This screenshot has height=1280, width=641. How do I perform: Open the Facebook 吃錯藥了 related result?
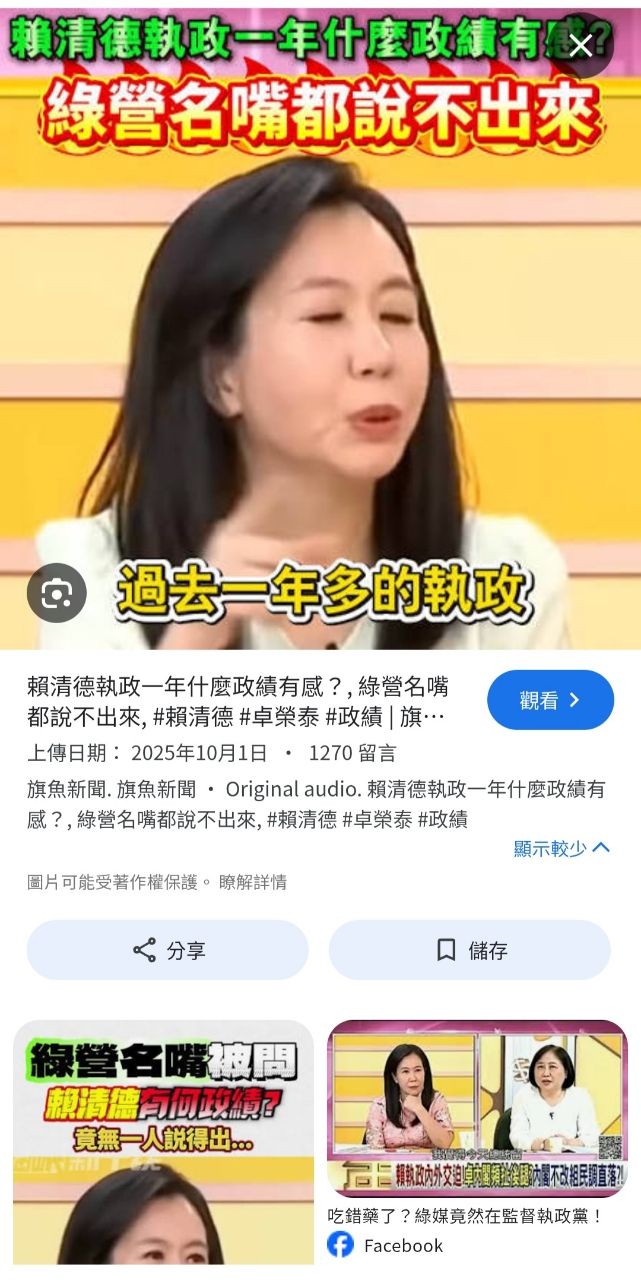point(477,1110)
